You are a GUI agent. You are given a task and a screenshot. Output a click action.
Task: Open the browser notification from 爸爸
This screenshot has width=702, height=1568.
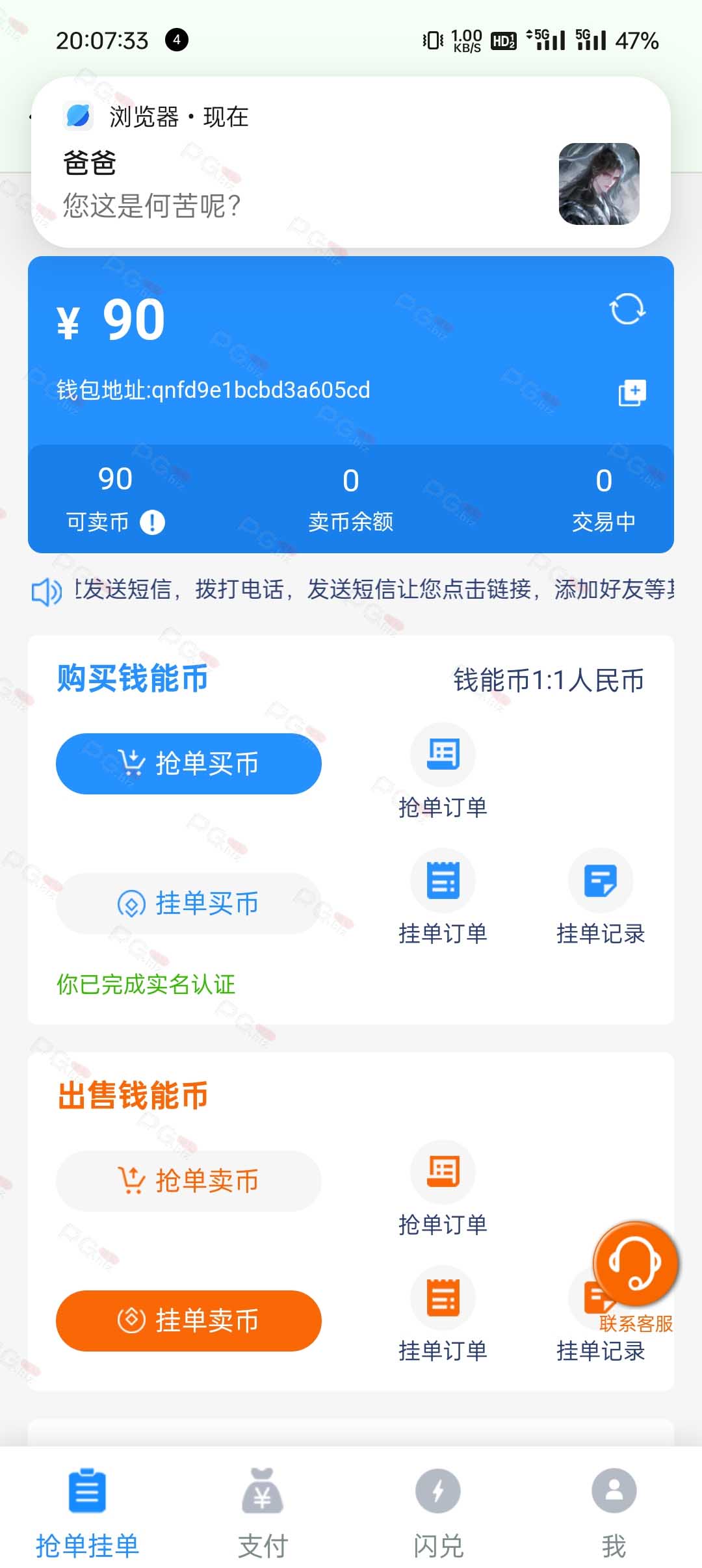[351, 163]
